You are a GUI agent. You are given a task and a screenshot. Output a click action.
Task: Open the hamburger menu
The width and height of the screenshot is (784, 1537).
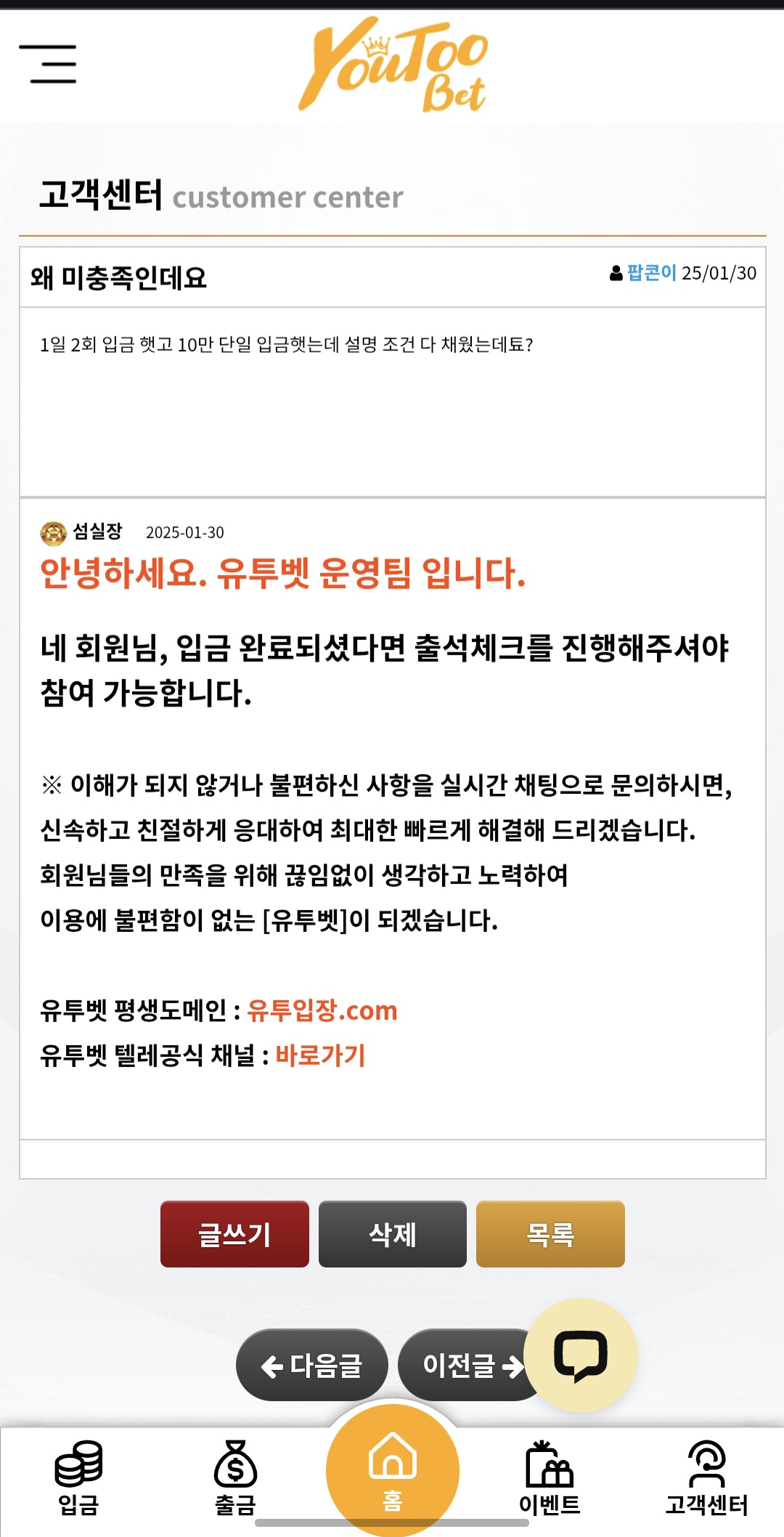tap(48, 64)
